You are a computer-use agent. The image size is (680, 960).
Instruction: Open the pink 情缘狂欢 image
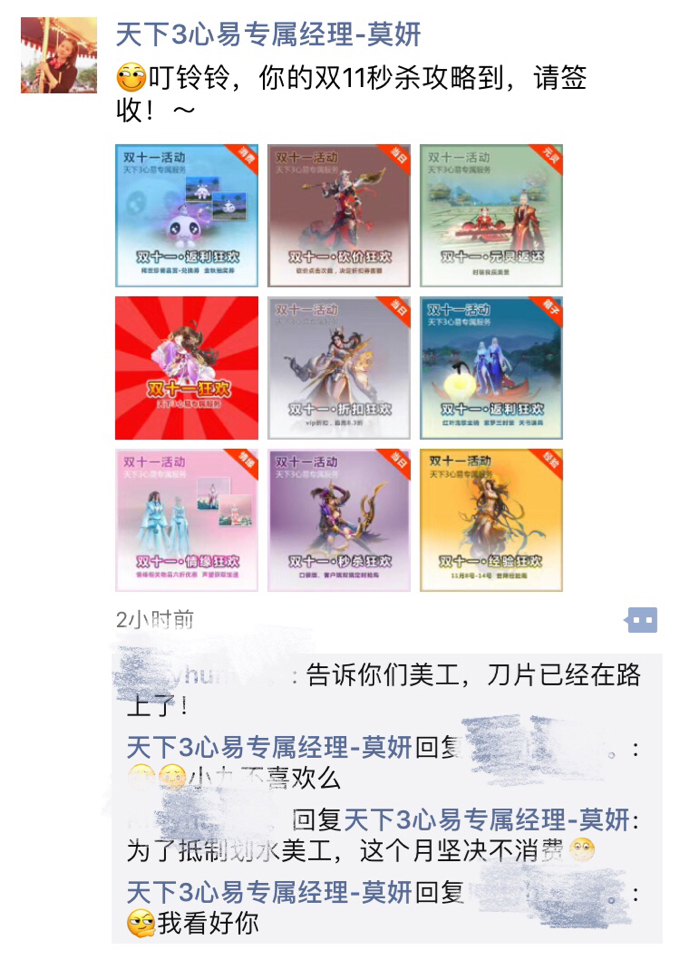click(186, 519)
